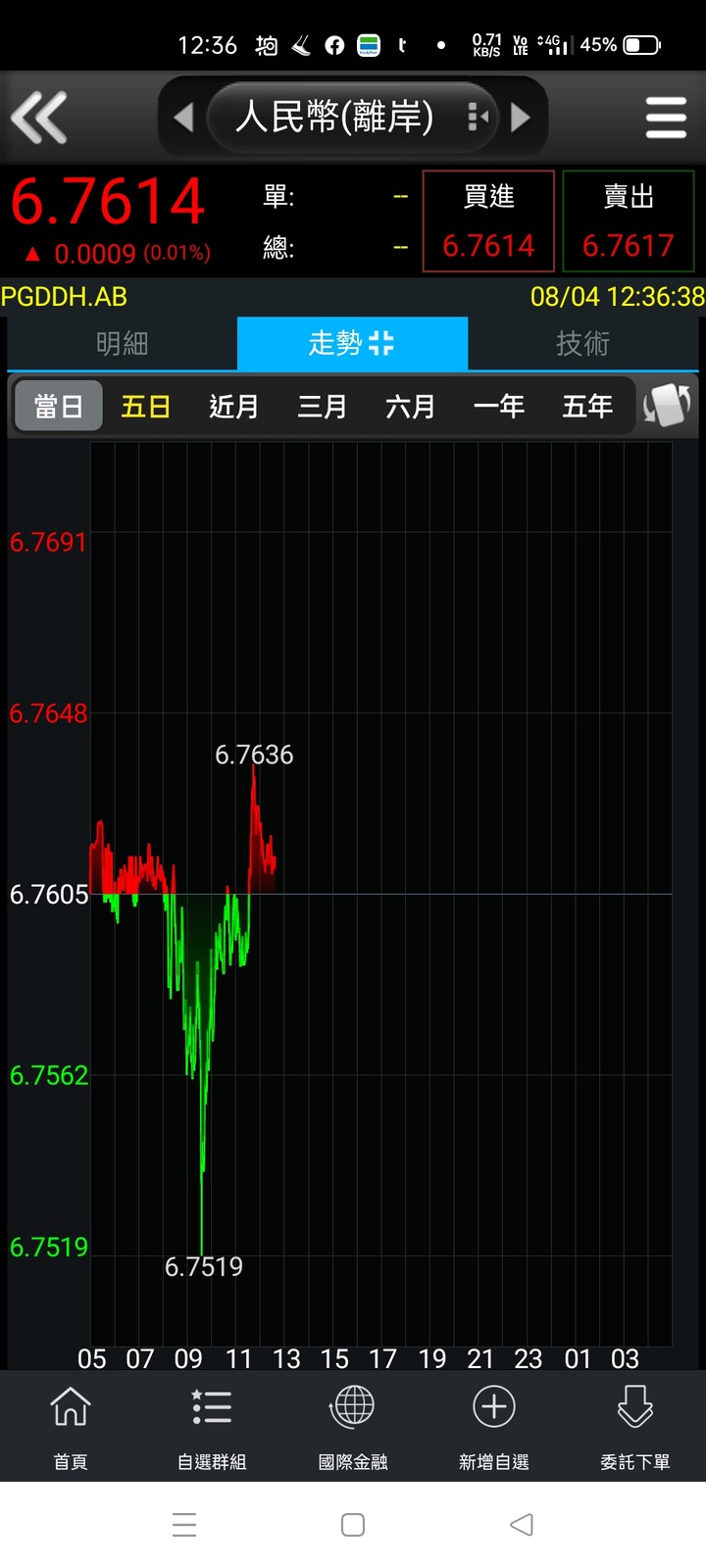Show the 一年 chart range
The width and height of the screenshot is (706, 1568).
click(x=499, y=406)
